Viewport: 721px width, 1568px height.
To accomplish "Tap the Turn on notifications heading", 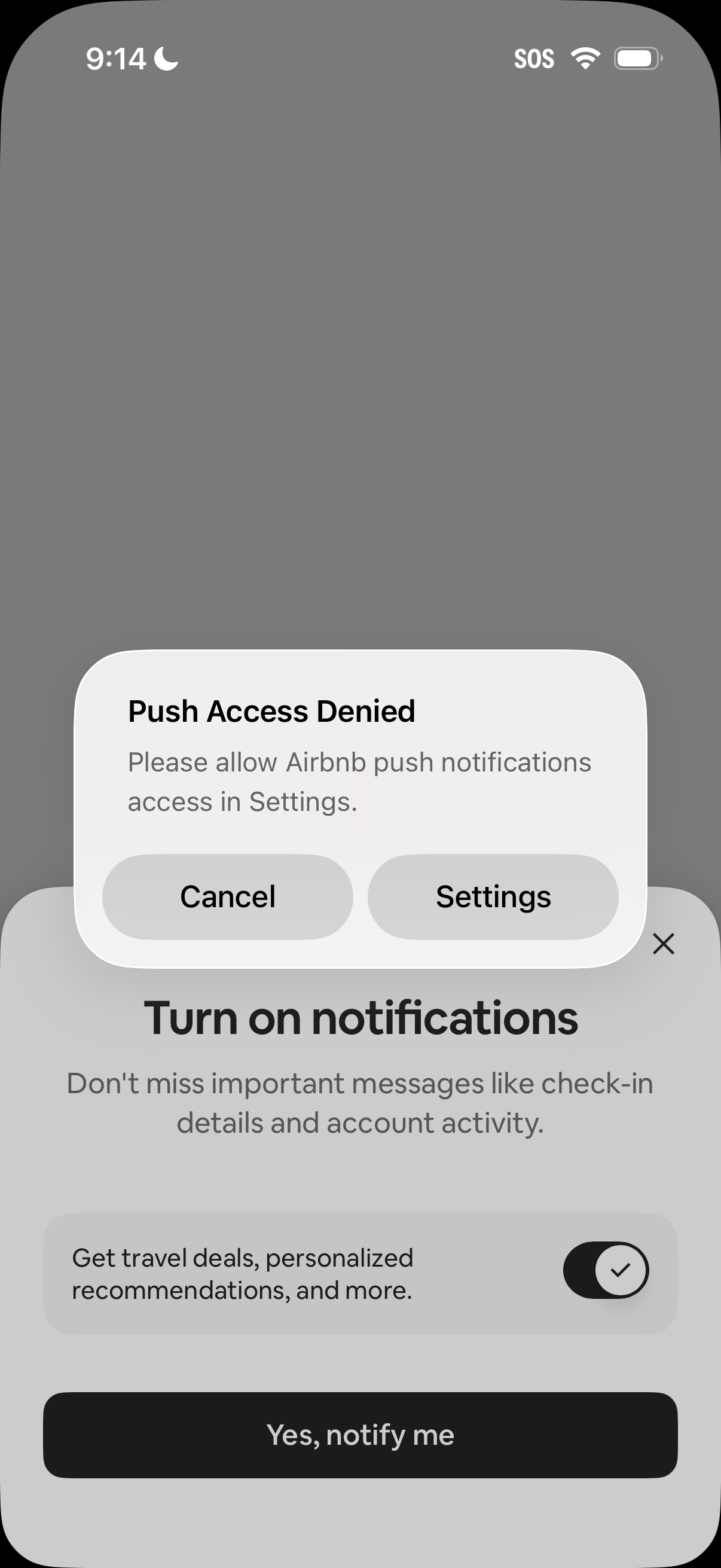I will (360, 1017).
